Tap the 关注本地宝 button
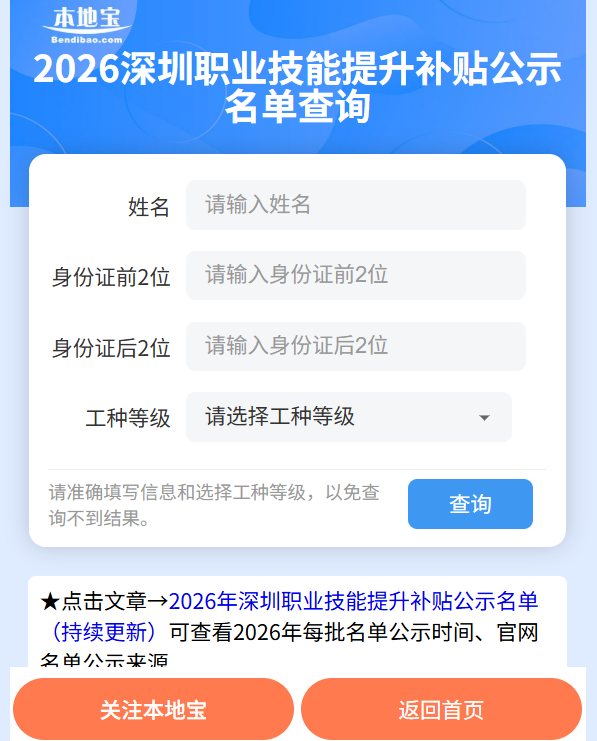Viewport: 597px width, 741px height. pyautogui.click(x=153, y=709)
